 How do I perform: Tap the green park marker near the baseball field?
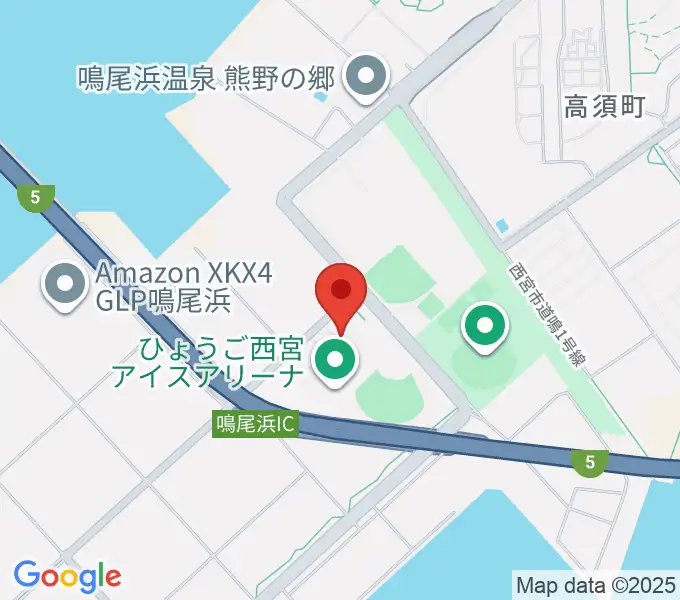pyautogui.click(x=484, y=329)
